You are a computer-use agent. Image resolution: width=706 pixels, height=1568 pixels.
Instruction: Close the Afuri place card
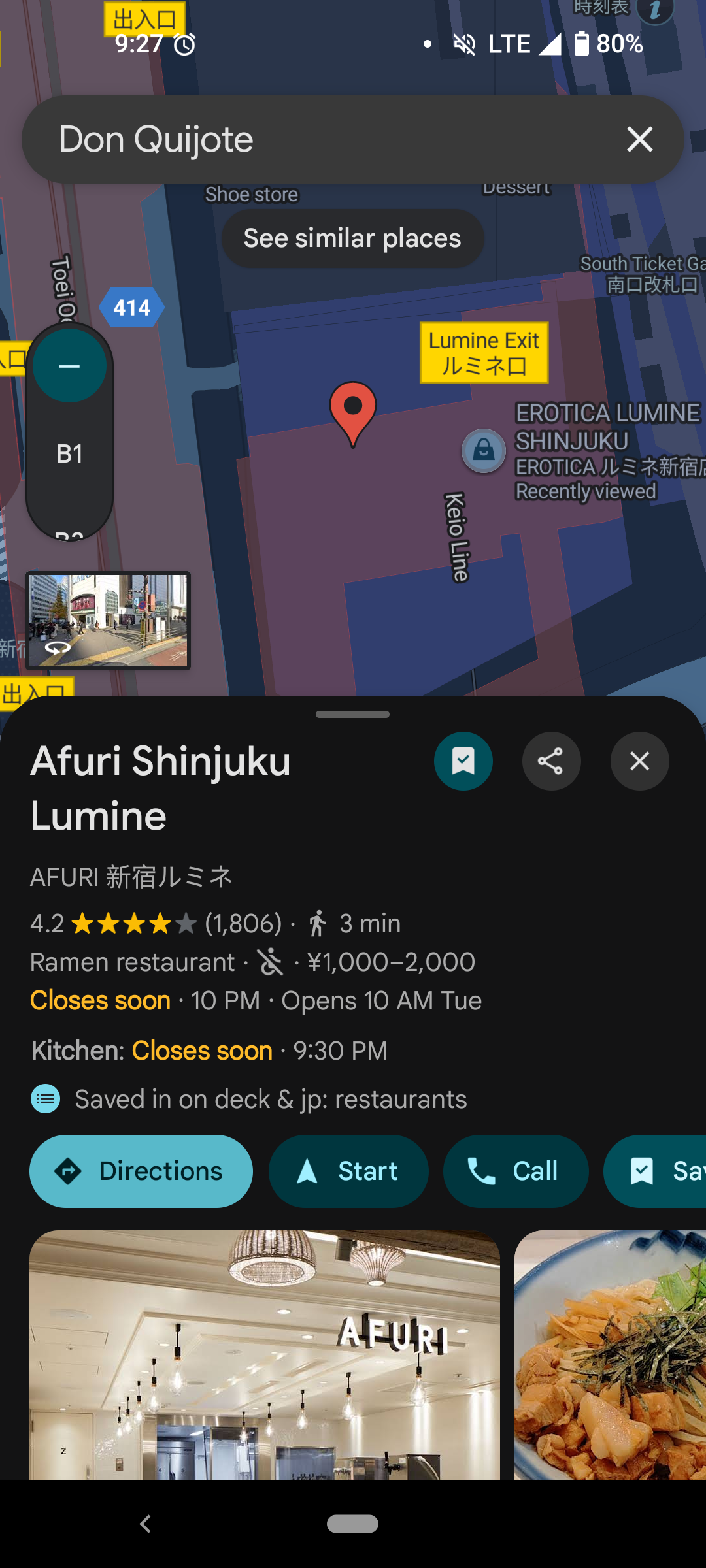pos(639,761)
